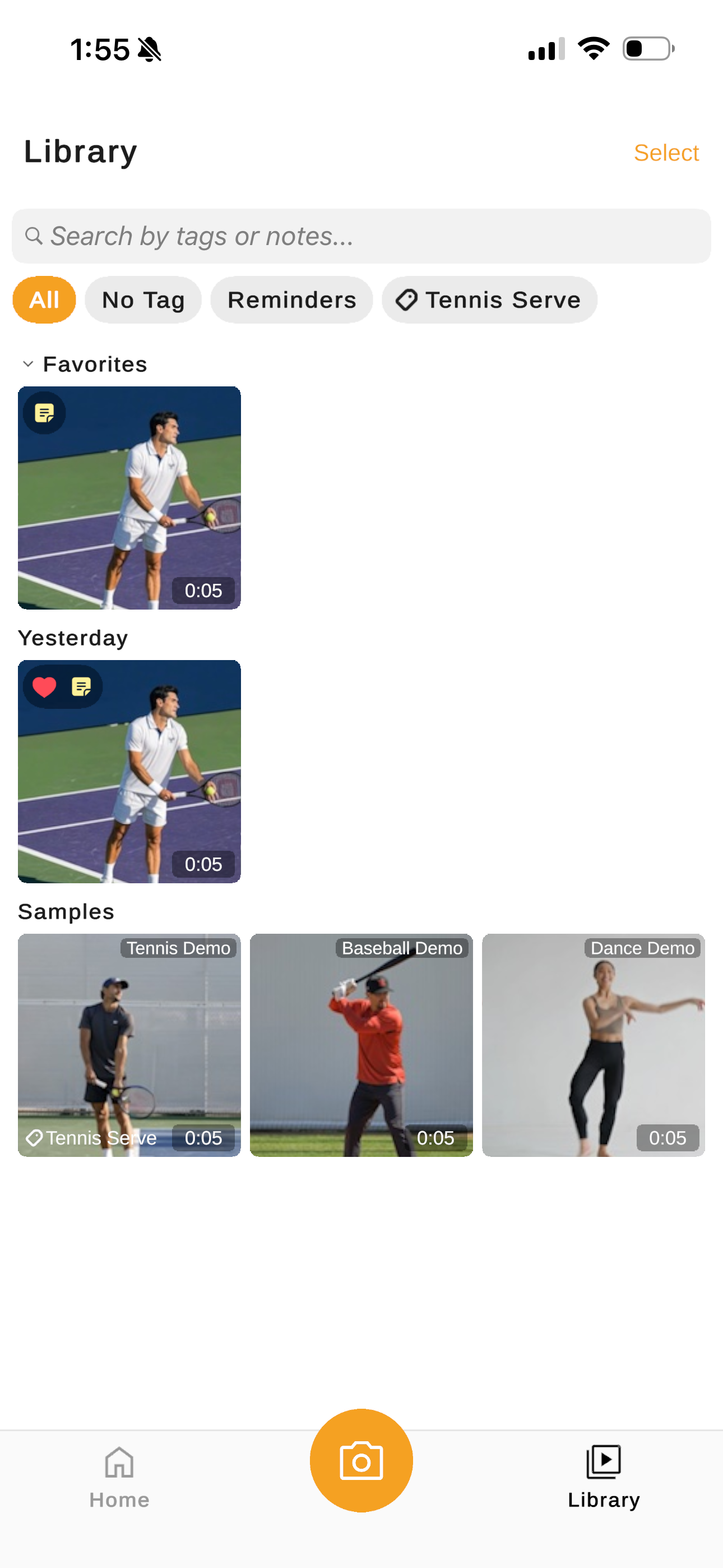Open the video under Yesterday
Image resolution: width=723 pixels, height=1568 pixels.
point(129,771)
